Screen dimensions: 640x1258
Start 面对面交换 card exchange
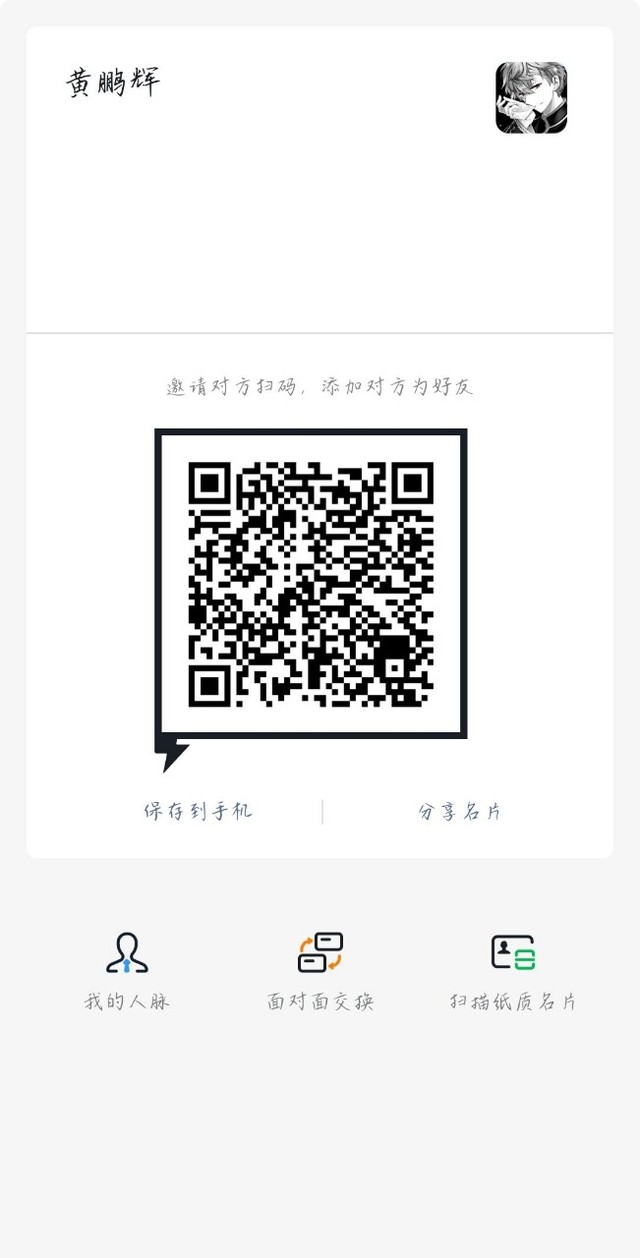click(320, 970)
